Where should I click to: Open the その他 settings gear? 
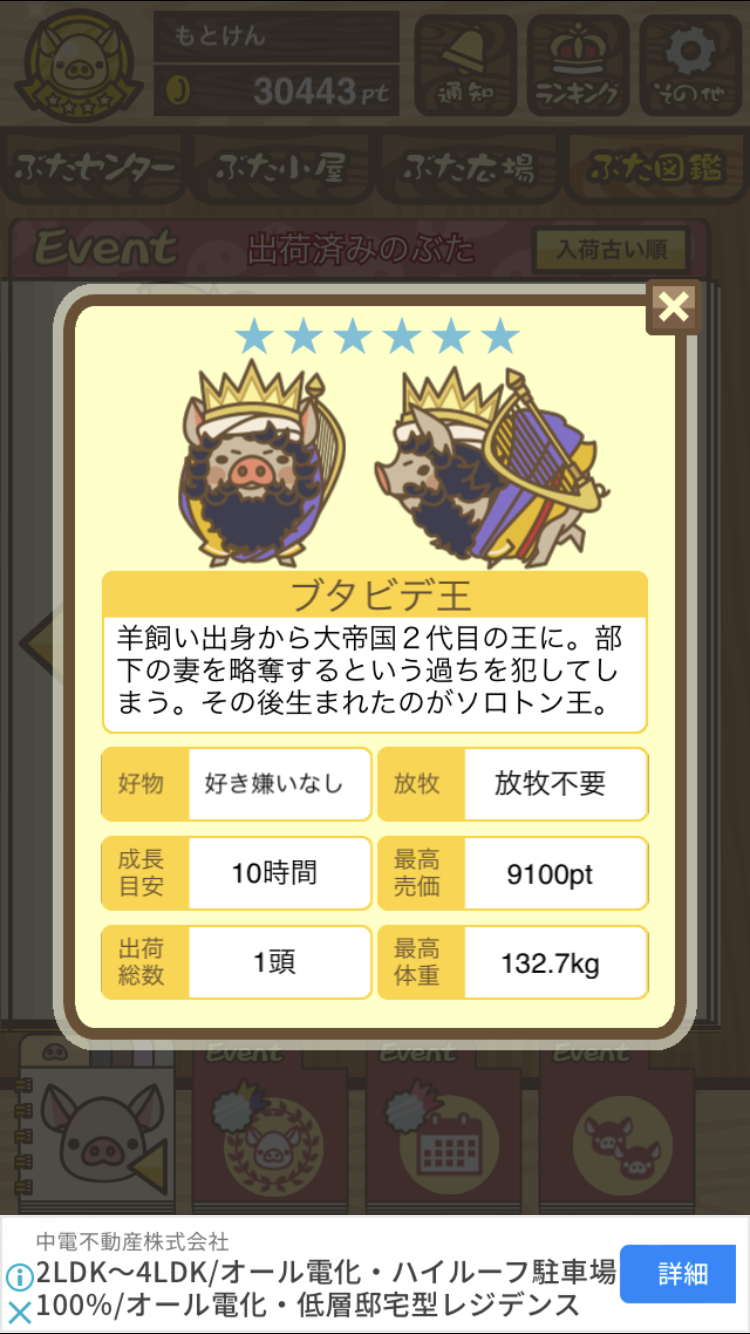tap(690, 64)
